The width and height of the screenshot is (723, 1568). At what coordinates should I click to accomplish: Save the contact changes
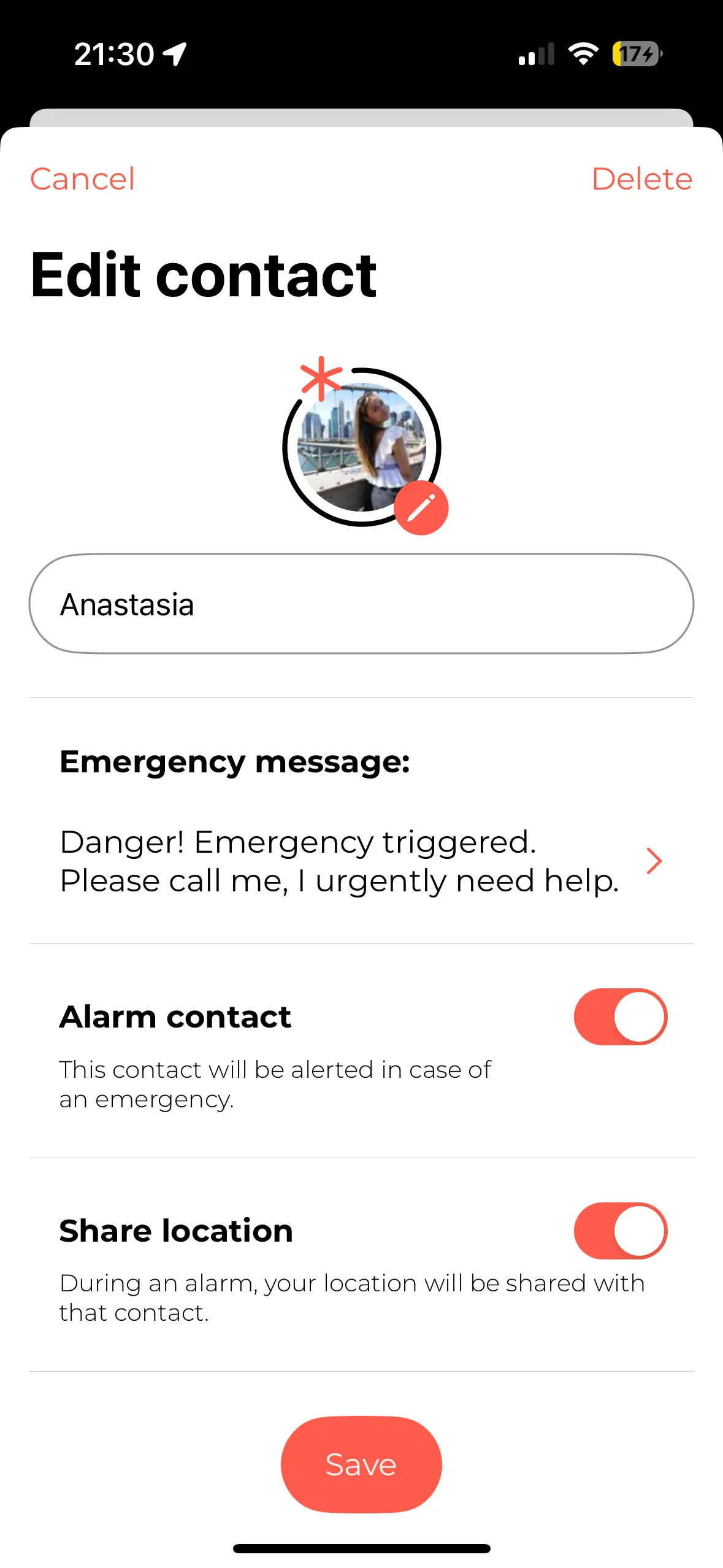pyautogui.click(x=361, y=1464)
